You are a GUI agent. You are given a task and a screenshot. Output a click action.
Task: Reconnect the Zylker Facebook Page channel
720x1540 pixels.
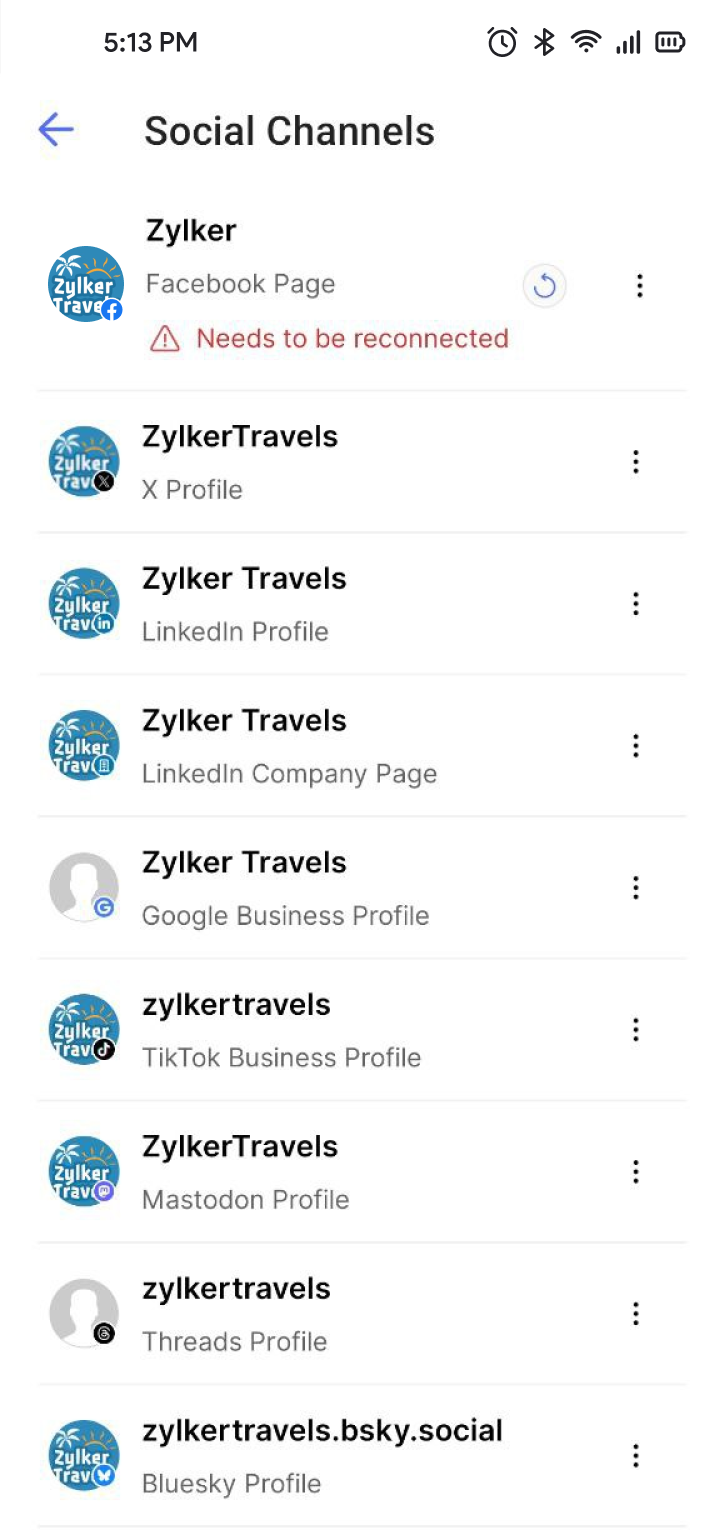(545, 286)
